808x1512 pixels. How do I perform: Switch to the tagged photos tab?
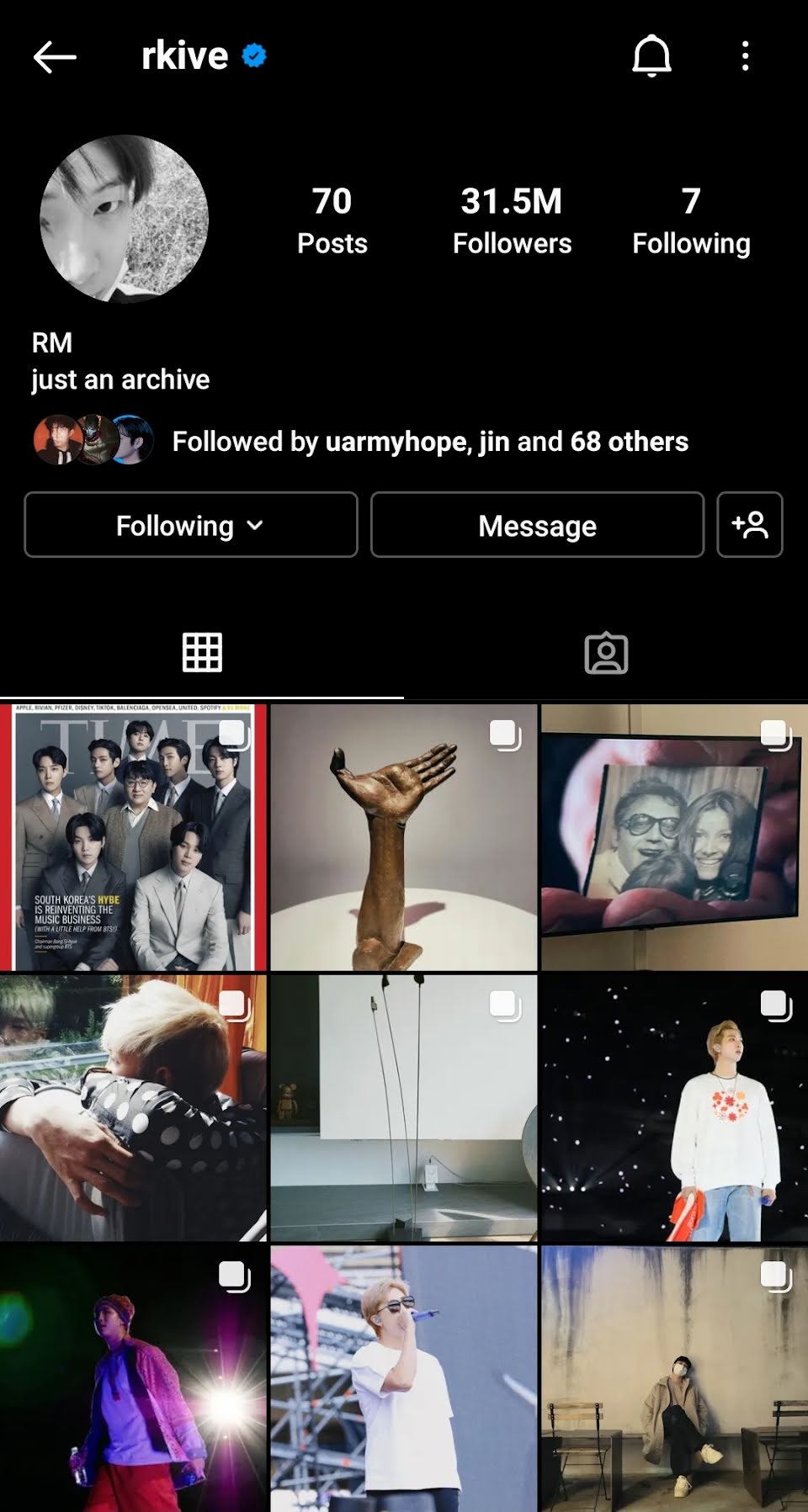coord(606,653)
